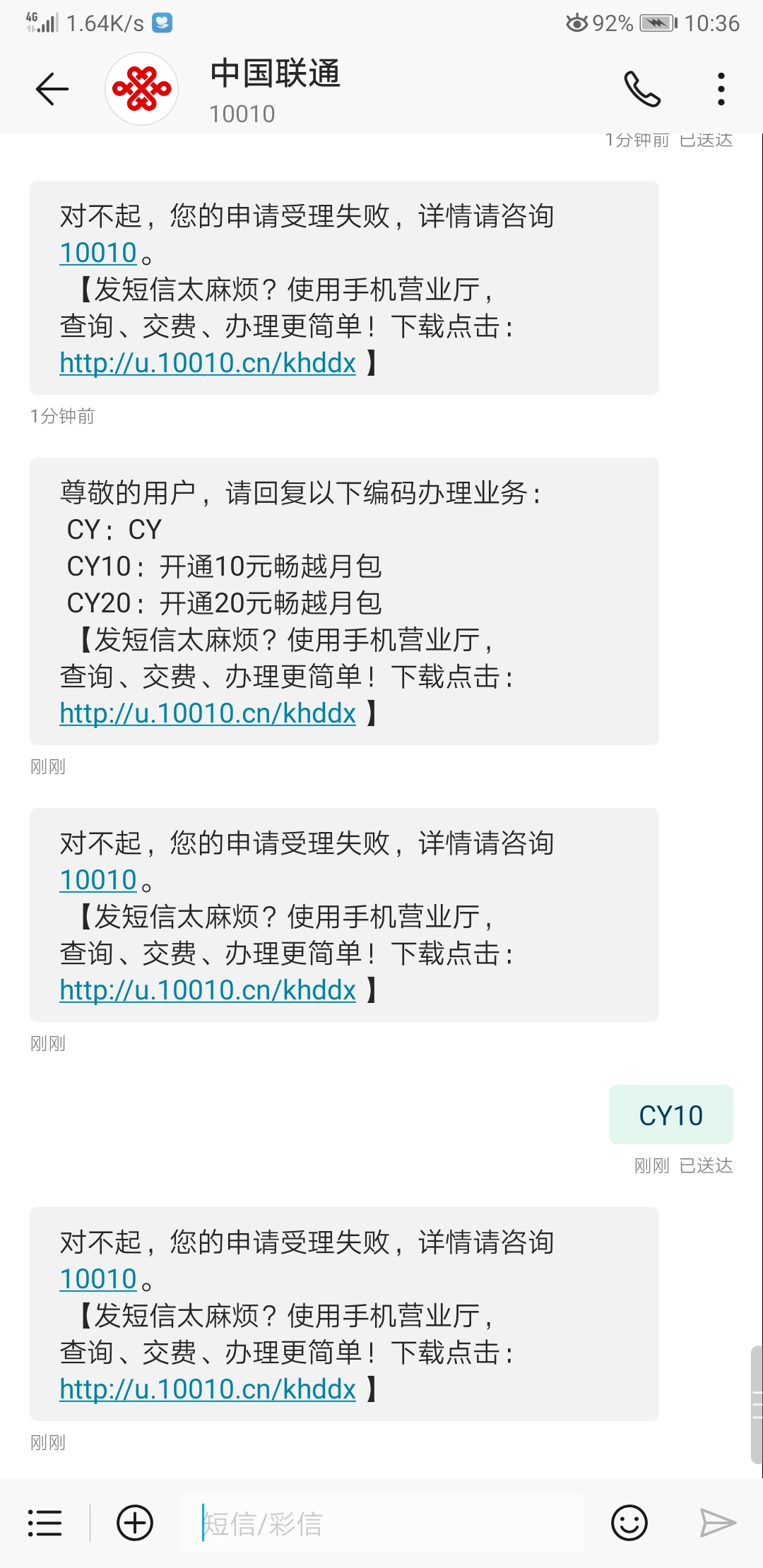Screen dimensions: 763x1568
Task: Open the overflow menu
Action: coord(721,89)
